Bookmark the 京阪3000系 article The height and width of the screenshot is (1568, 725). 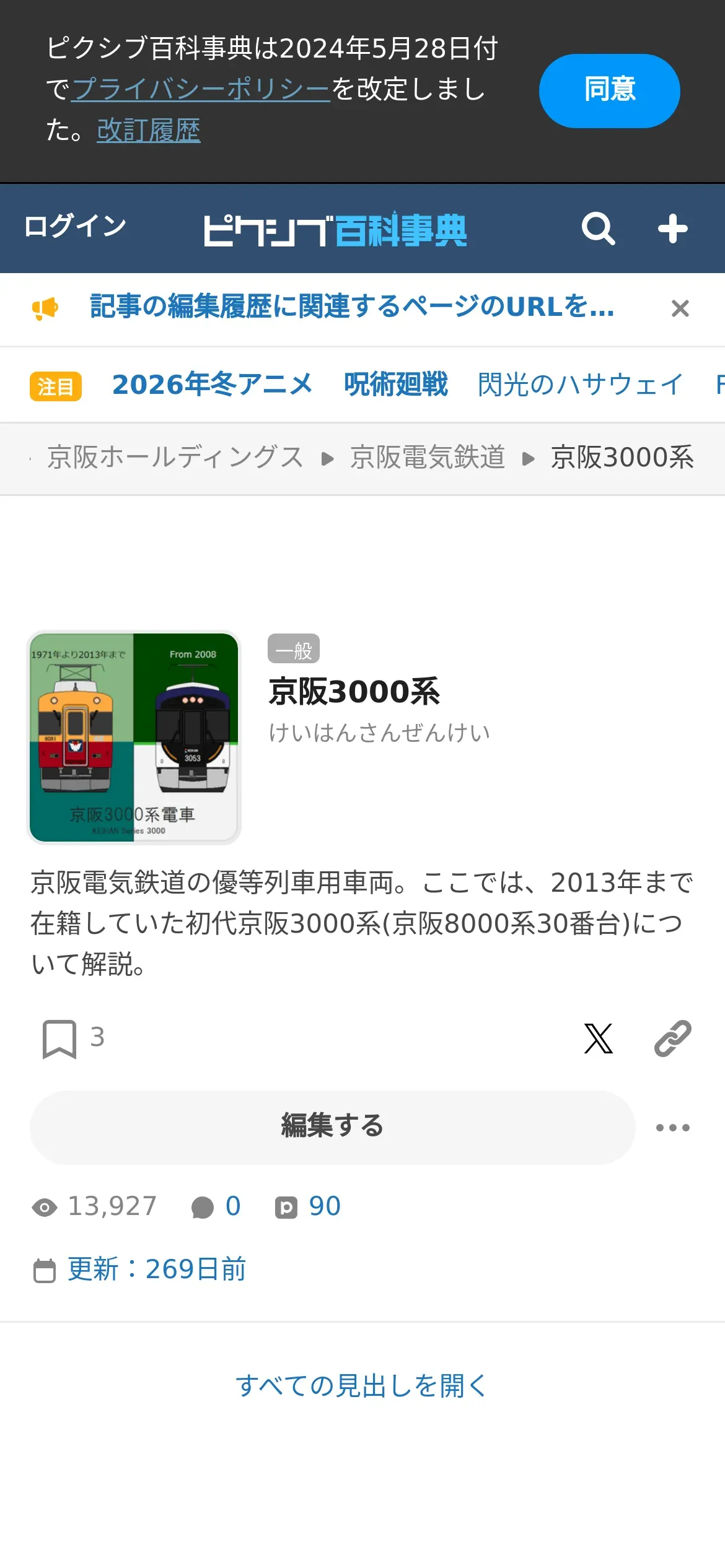59,1039
